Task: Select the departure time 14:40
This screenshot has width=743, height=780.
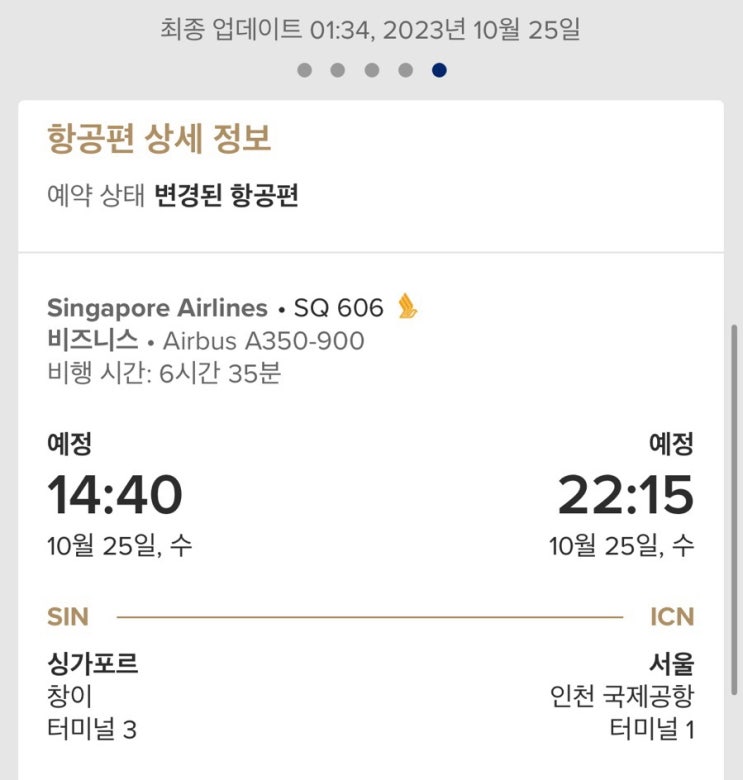Action: coord(115,494)
